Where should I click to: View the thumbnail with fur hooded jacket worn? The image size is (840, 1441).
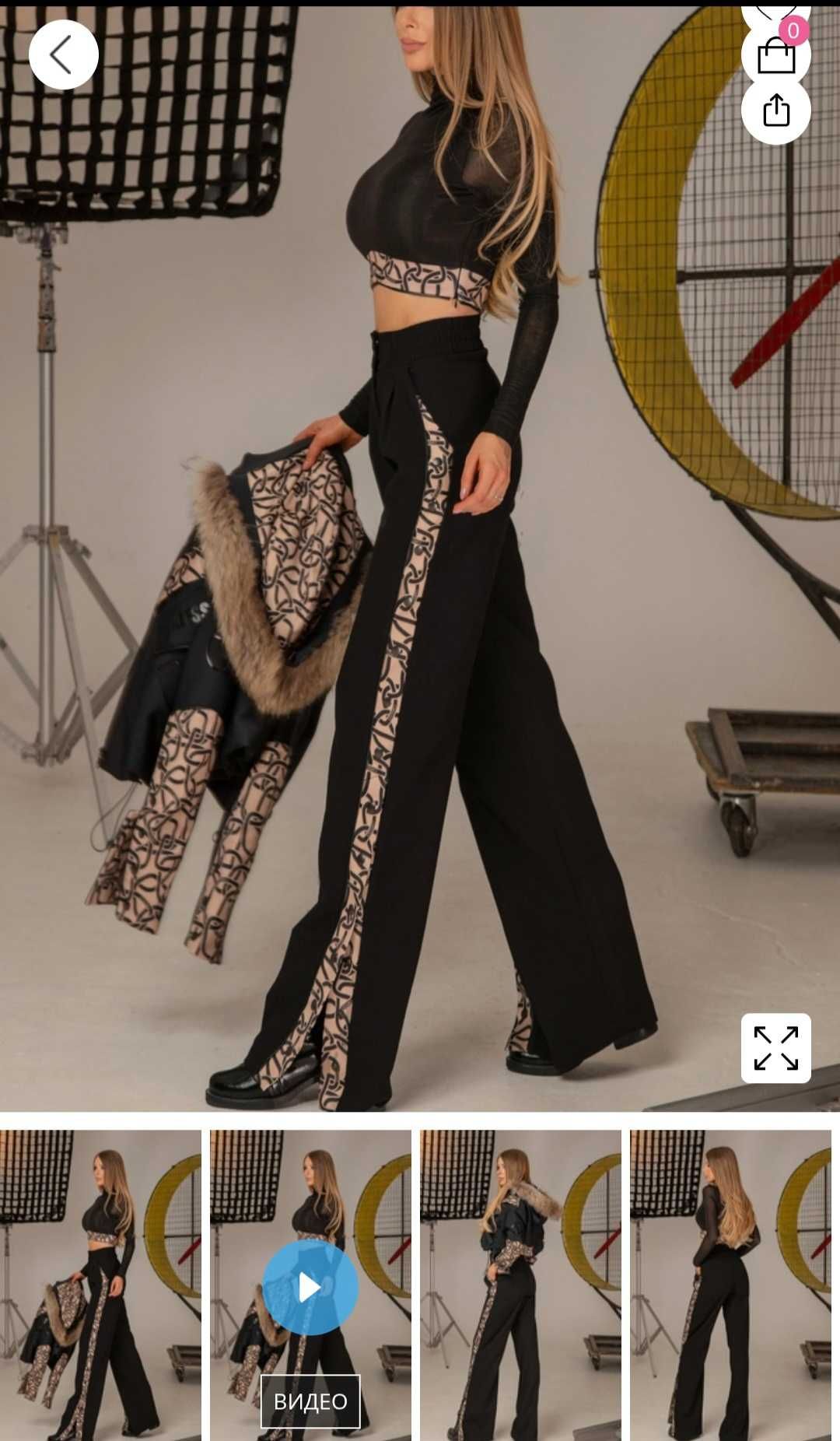(520, 1284)
